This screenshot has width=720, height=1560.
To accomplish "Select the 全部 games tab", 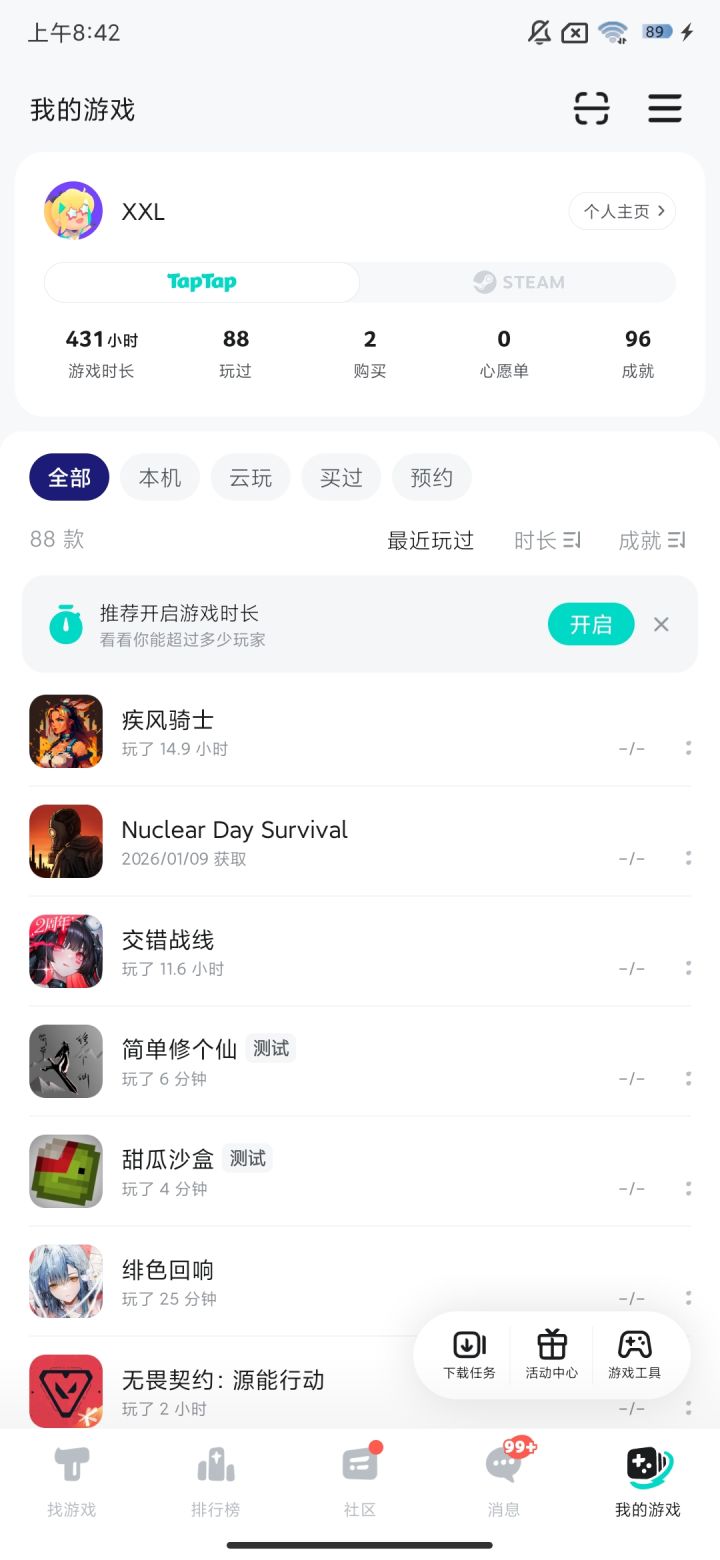I will click(68, 477).
